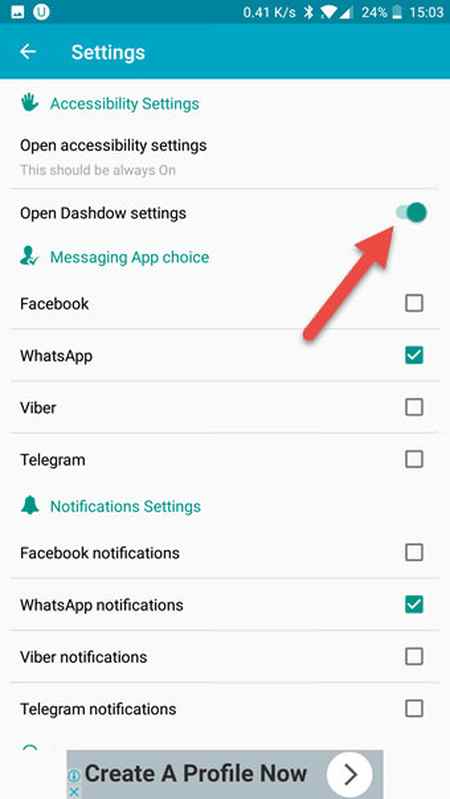Toggle the Open Dashdow settings switch
Screen dimensions: 450x799
(x=411, y=212)
